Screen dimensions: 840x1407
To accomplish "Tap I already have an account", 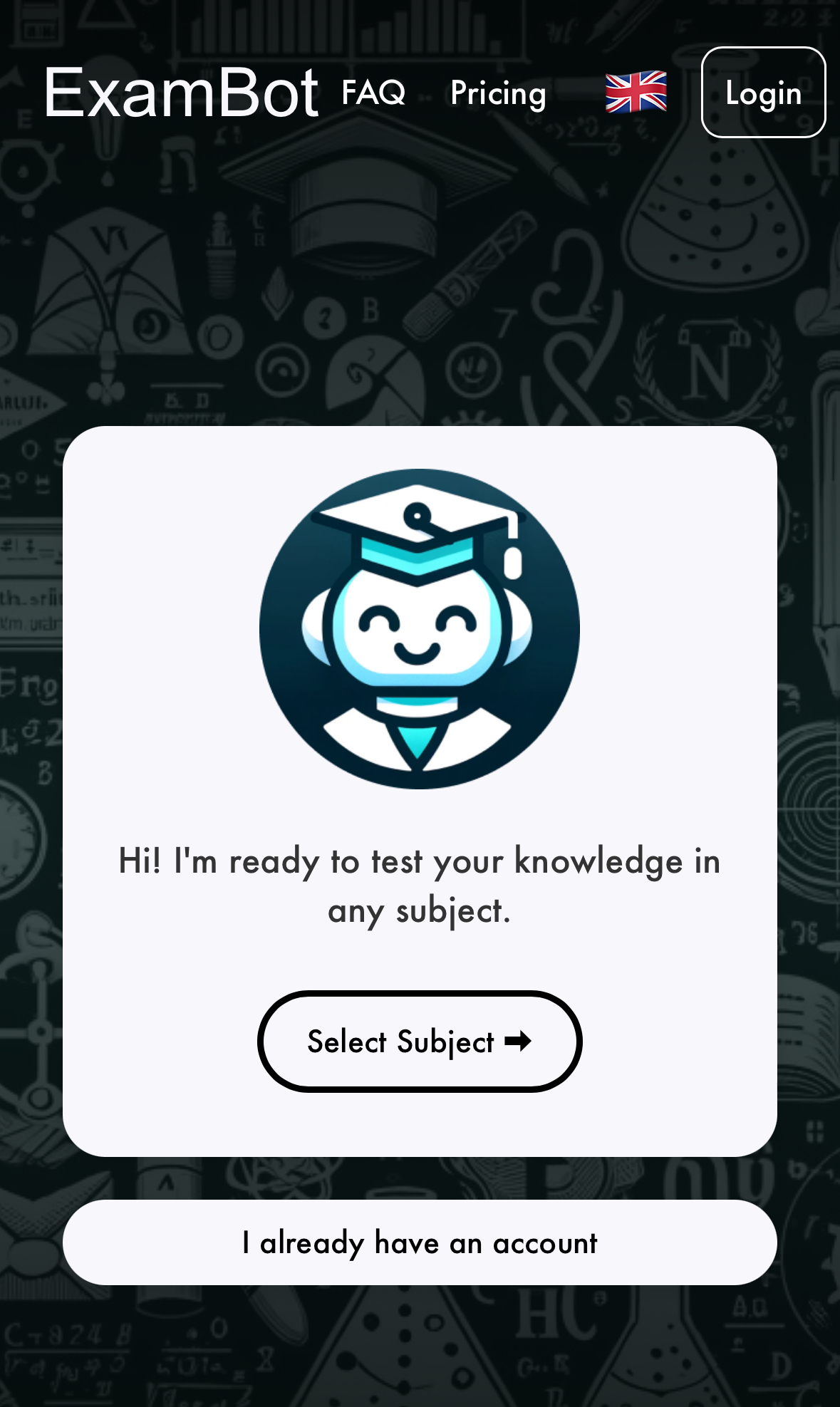I will tap(420, 1242).
